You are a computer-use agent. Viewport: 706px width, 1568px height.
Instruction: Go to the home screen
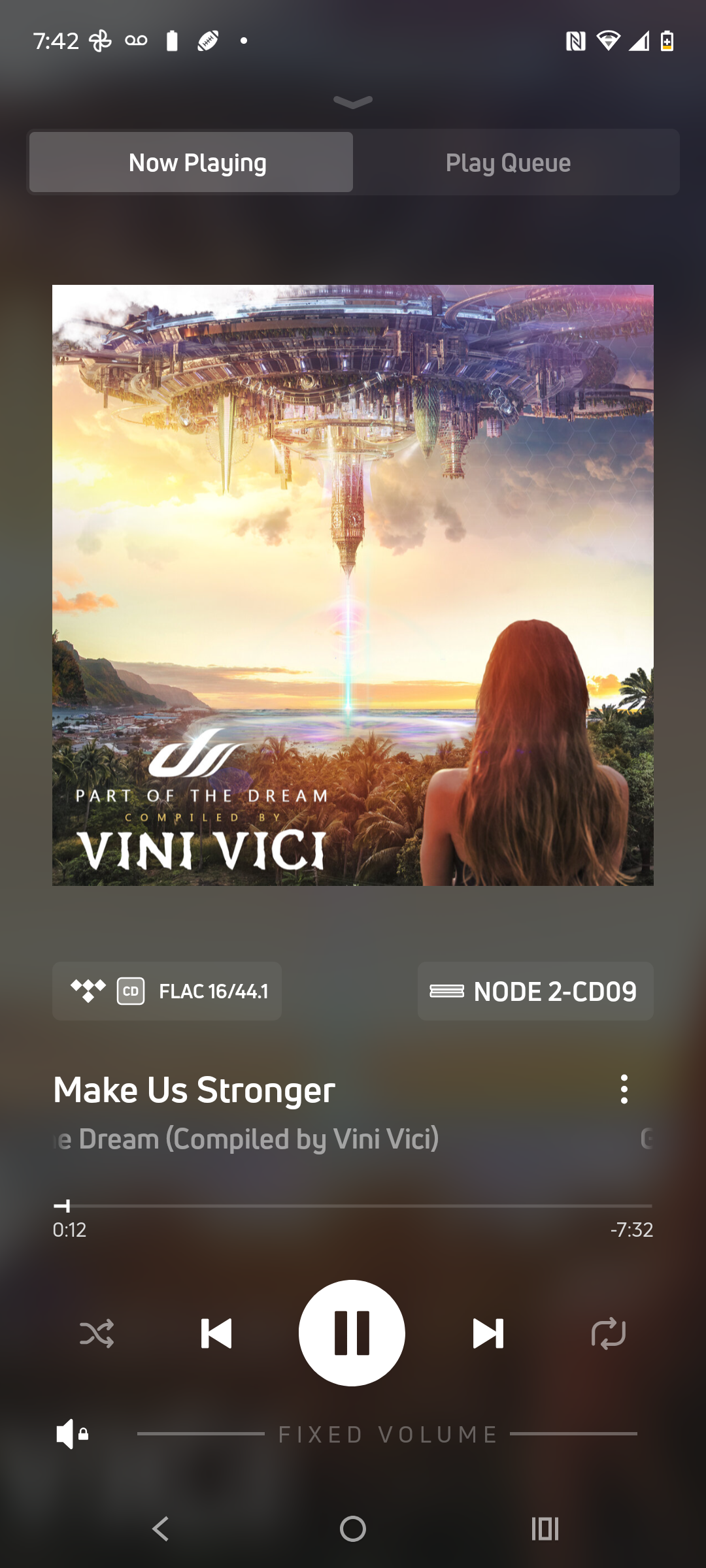point(353,1529)
